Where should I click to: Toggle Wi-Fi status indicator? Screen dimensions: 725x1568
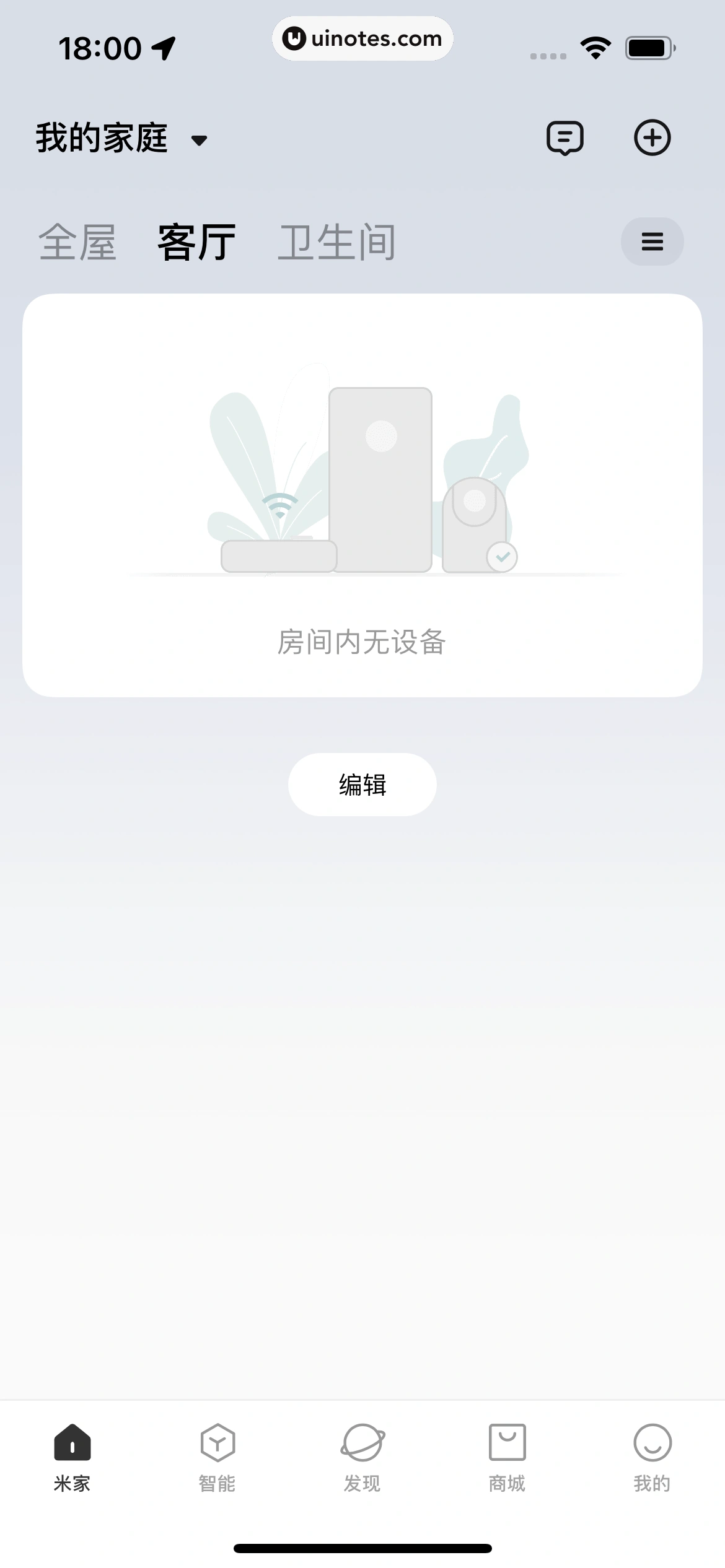pos(594,46)
